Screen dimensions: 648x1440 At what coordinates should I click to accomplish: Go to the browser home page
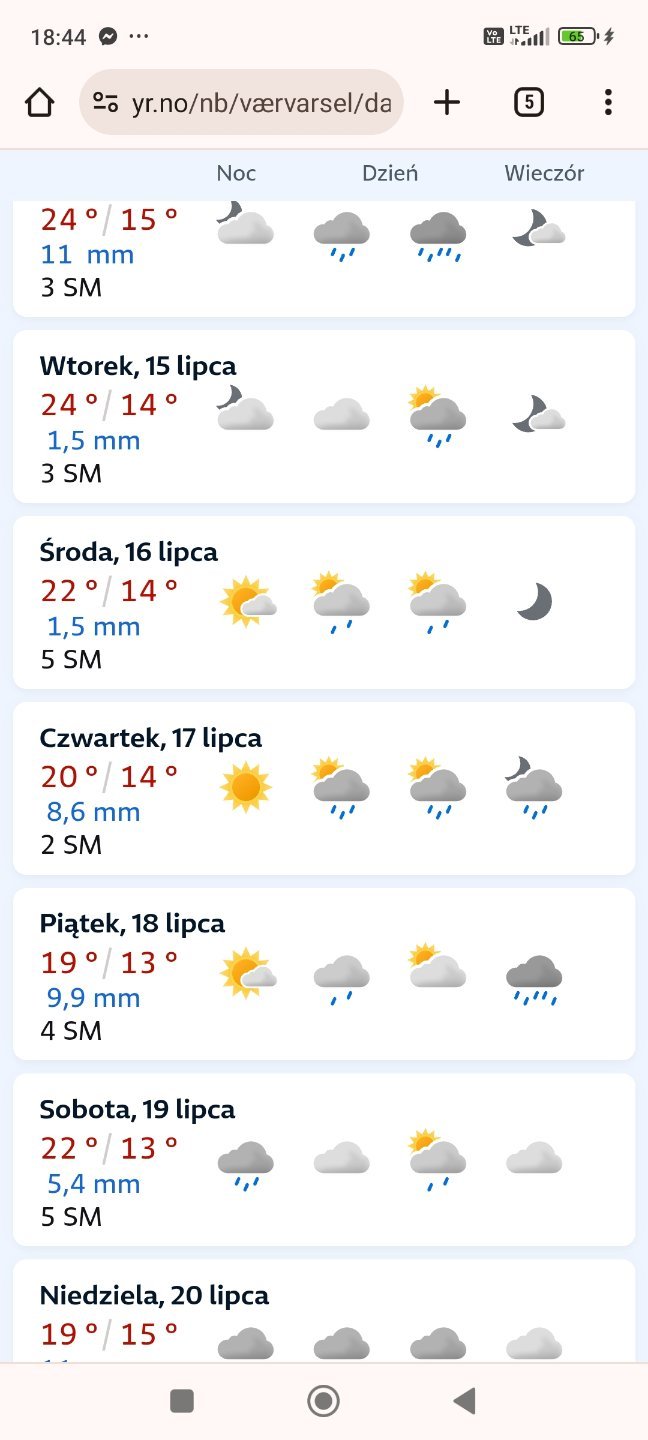pos(39,102)
